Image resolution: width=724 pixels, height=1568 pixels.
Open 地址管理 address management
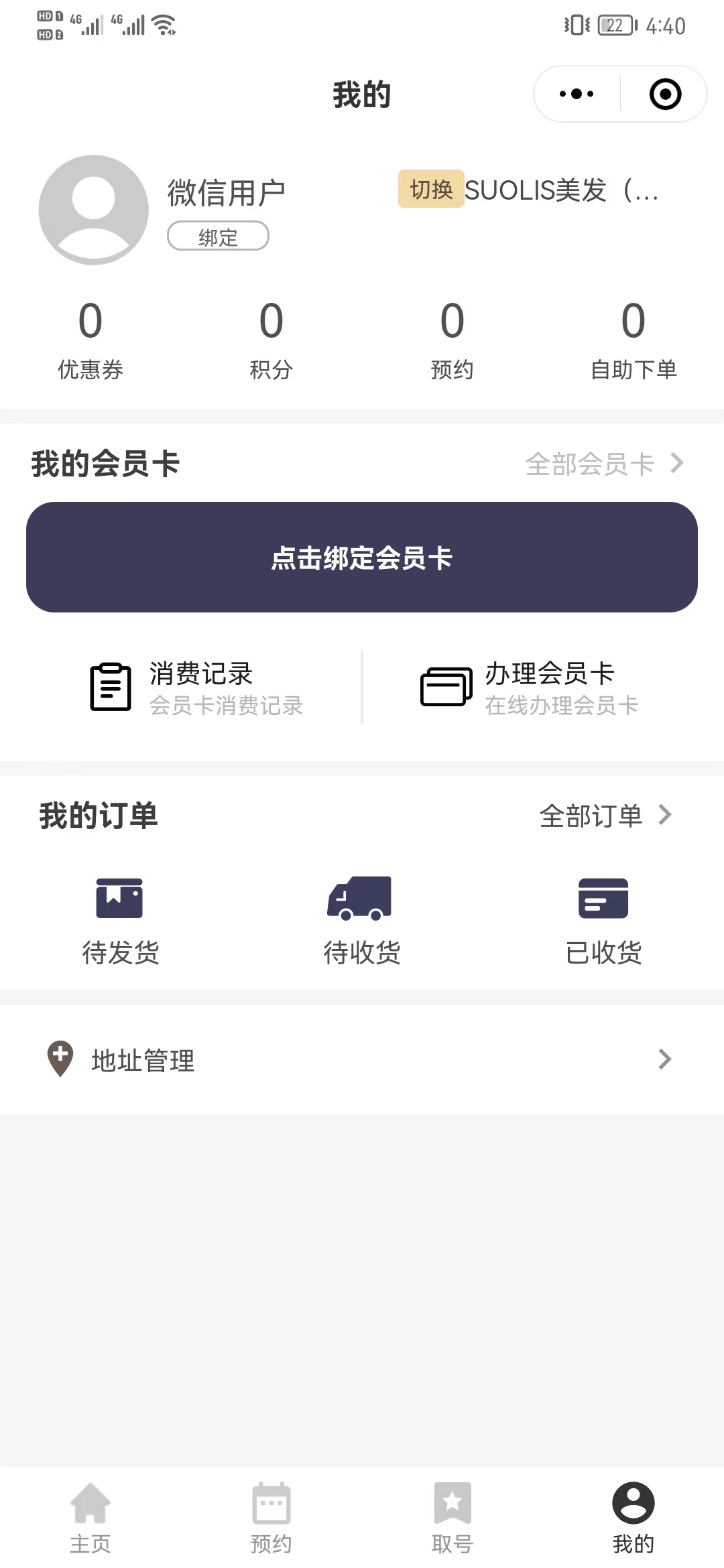[362, 1059]
